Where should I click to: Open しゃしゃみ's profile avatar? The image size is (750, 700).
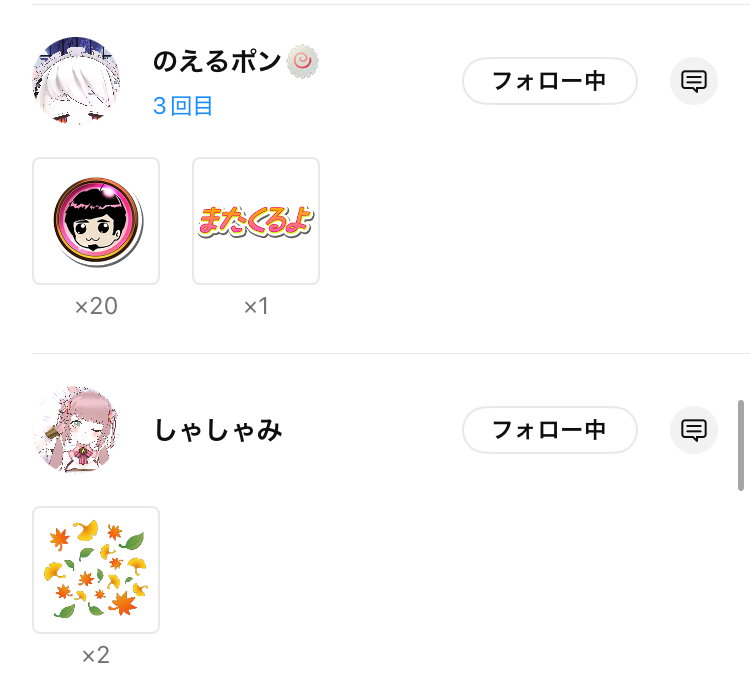coord(76,430)
